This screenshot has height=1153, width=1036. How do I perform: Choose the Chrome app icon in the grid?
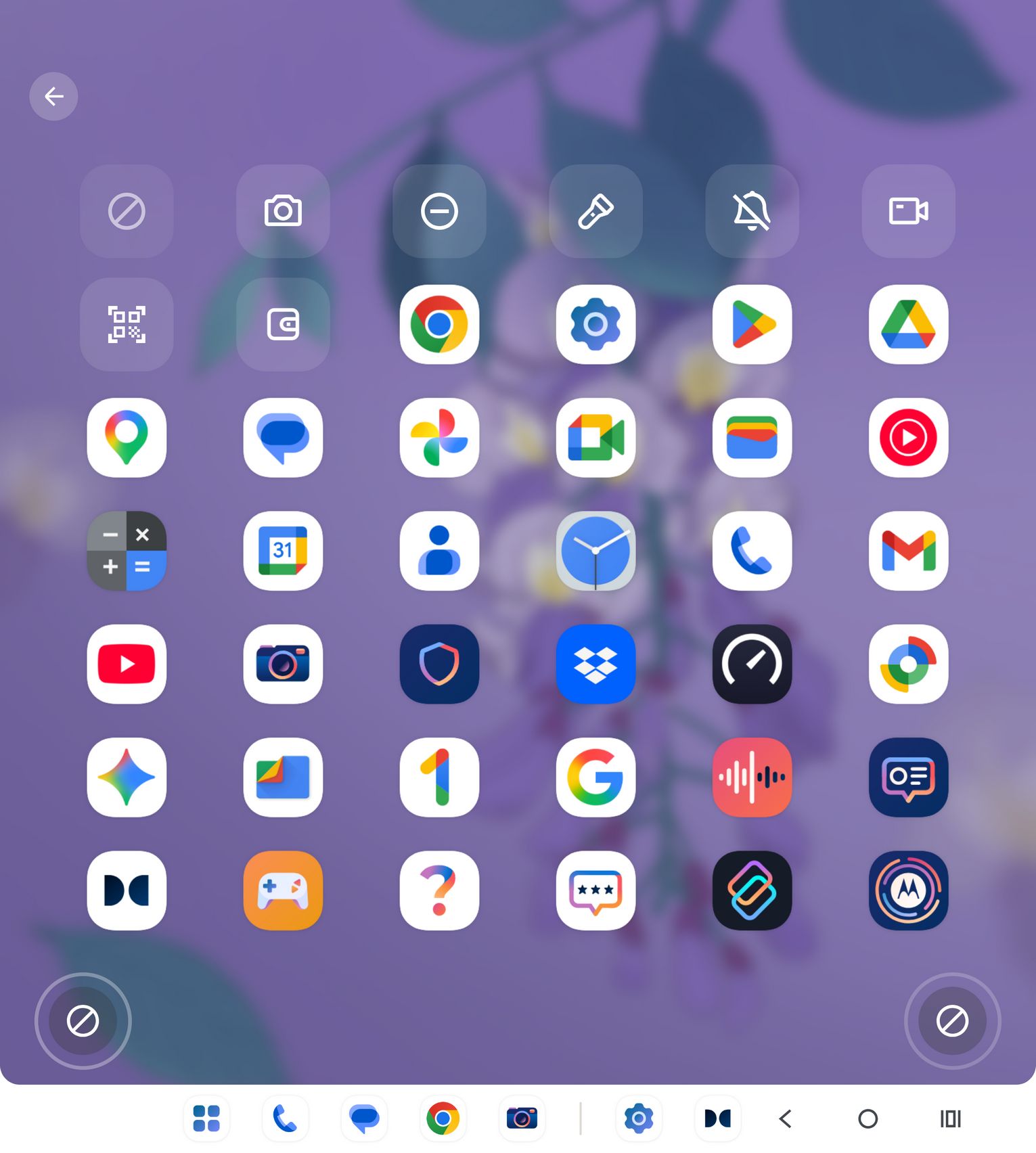click(x=439, y=324)
